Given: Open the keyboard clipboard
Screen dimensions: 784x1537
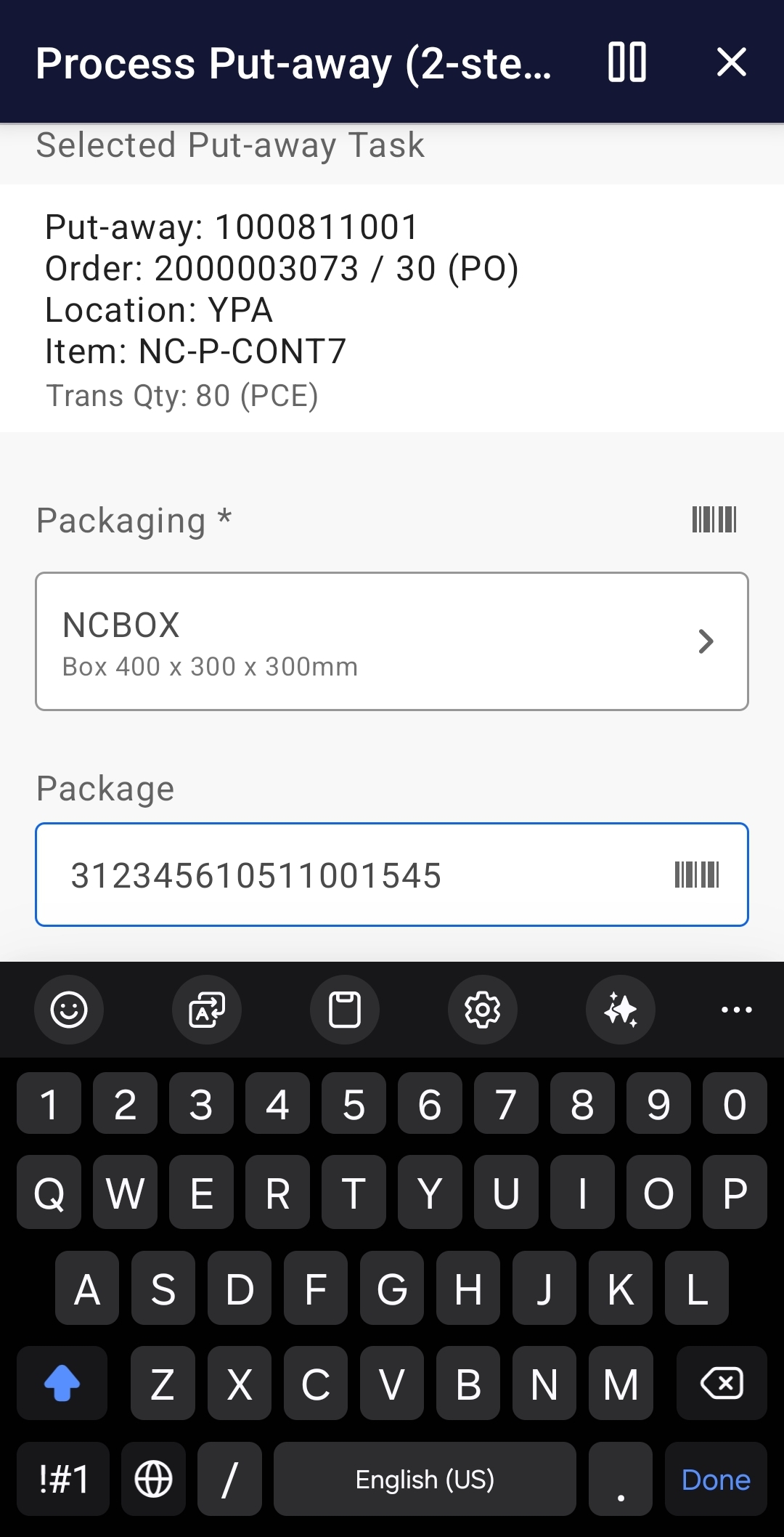Looking at the screenshot, I should point(344,1009).
